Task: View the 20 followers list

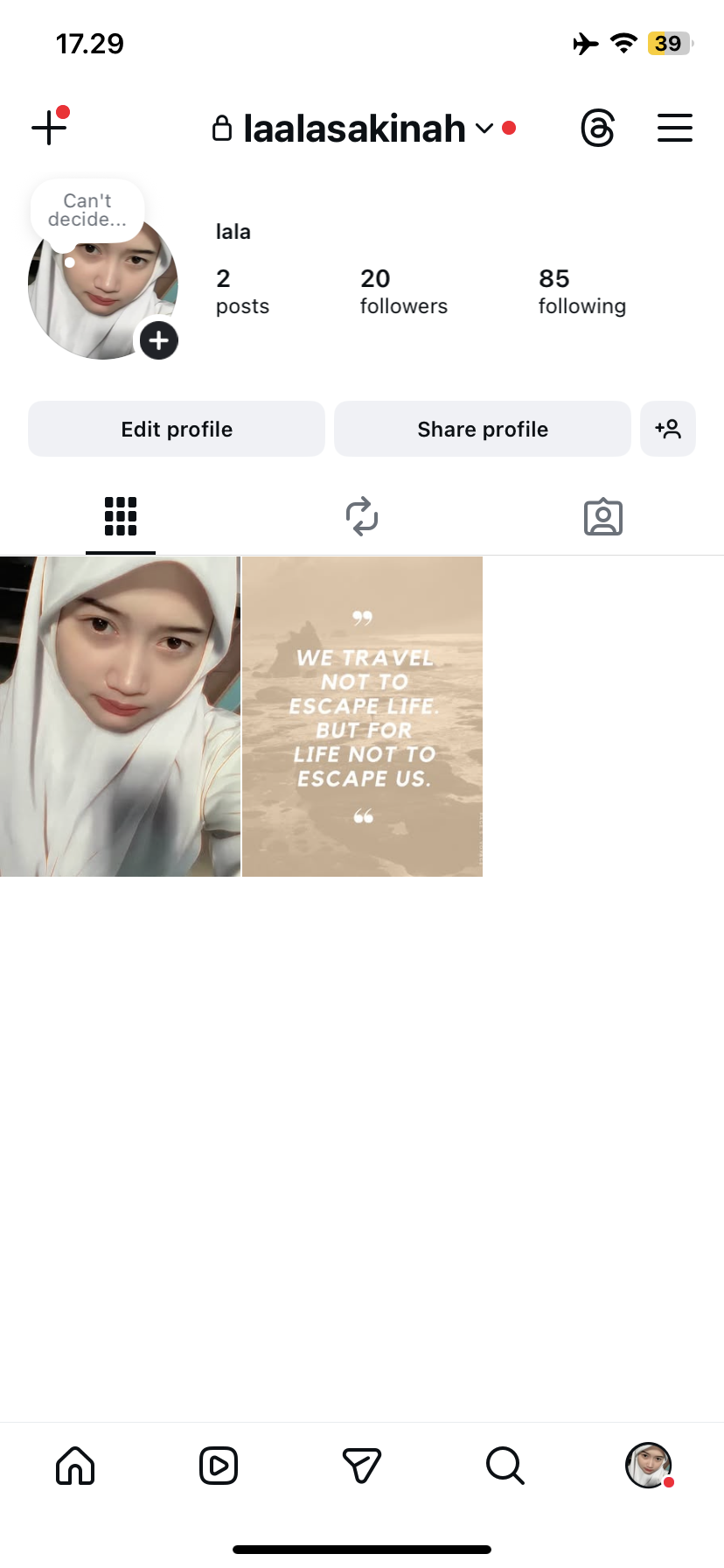Action: click(403, 291)
